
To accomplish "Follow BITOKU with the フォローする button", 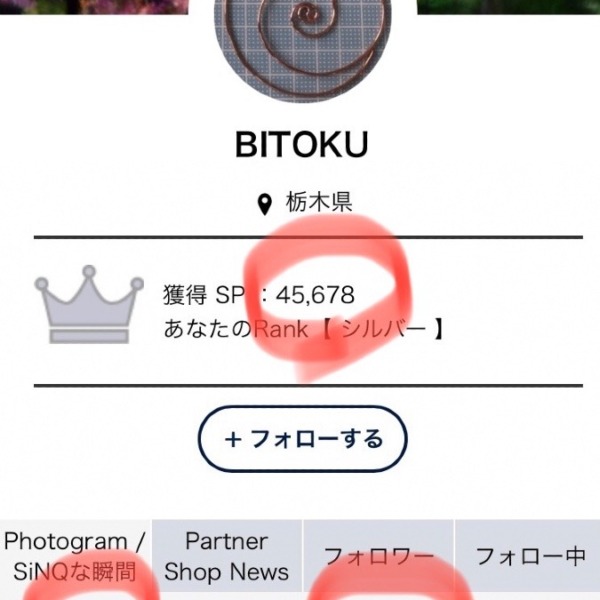I will [x=303, y=438].
